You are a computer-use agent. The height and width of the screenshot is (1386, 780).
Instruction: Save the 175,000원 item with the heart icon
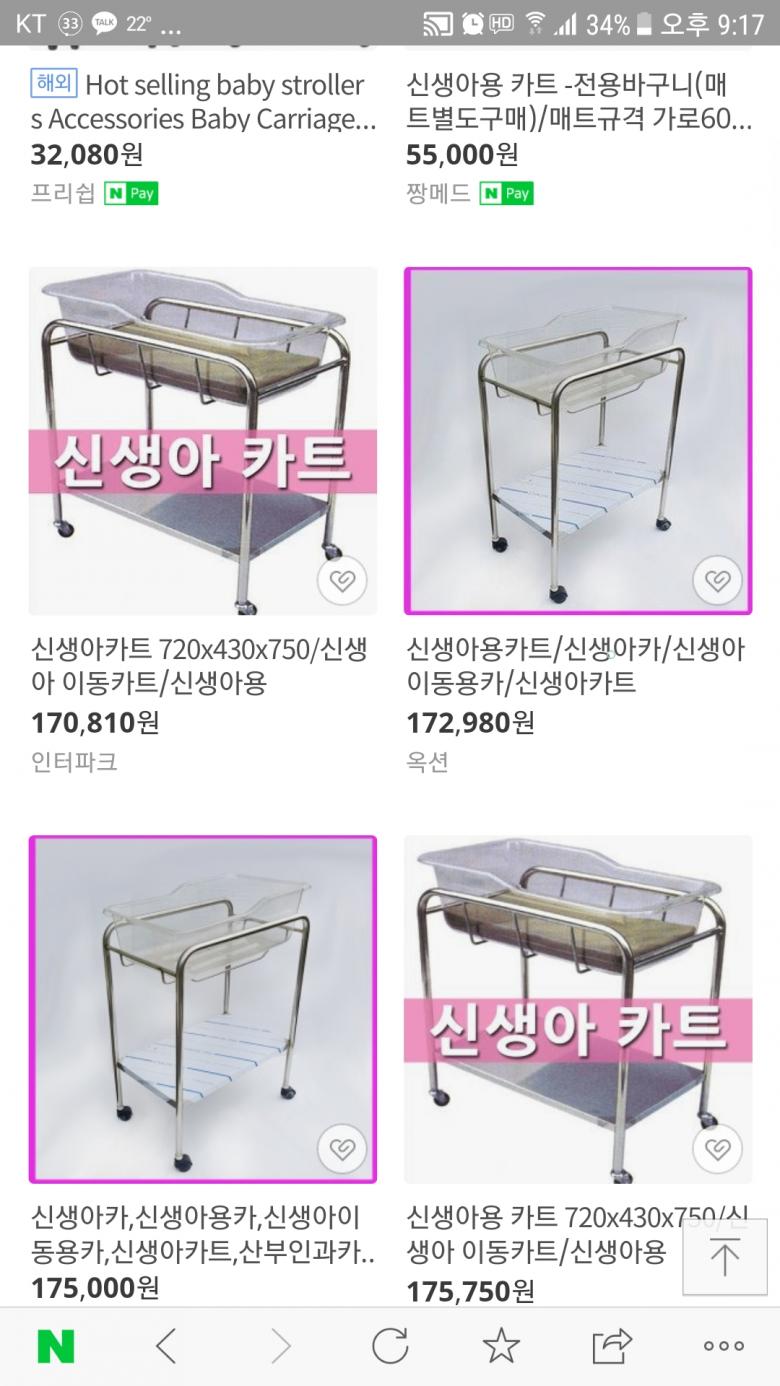342,1148
